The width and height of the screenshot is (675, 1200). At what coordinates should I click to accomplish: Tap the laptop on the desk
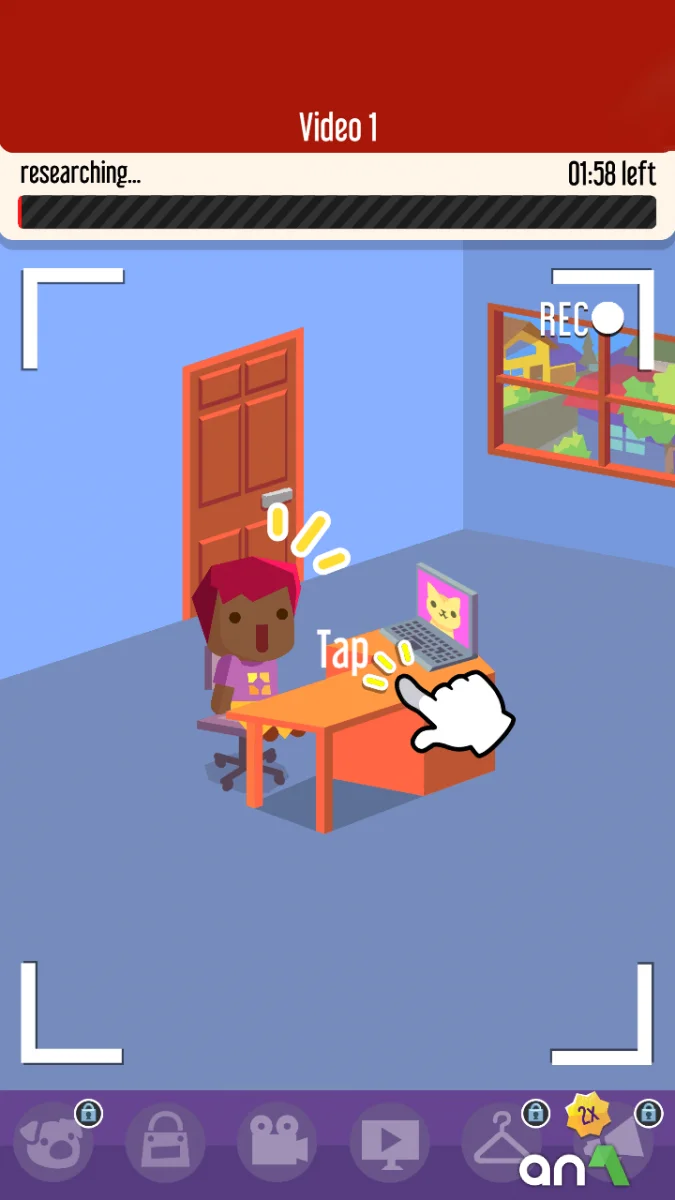click(x=438, y=622)
